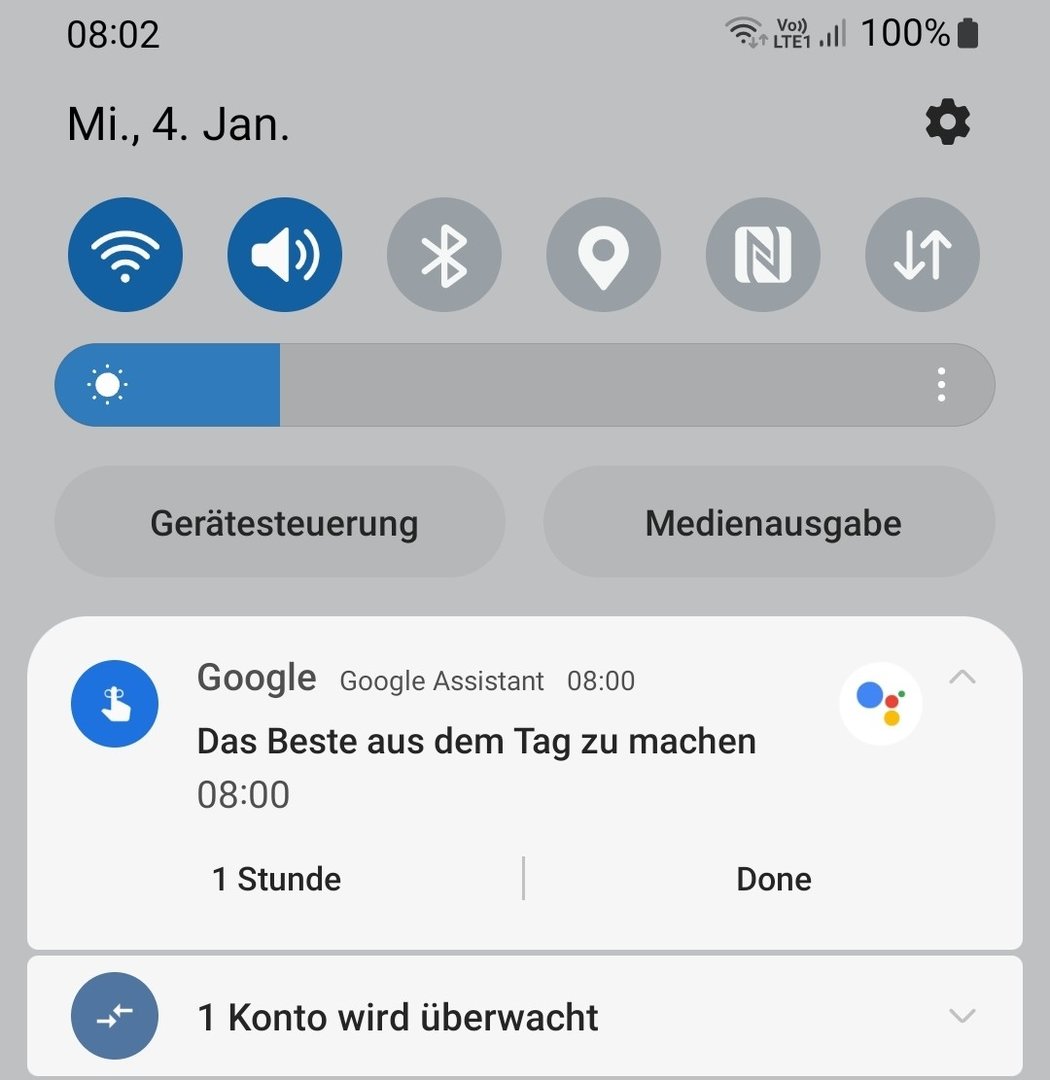Enable Bluetooth quick toggle
The height and width of the screenshot is (1080, 1050).
444,255
